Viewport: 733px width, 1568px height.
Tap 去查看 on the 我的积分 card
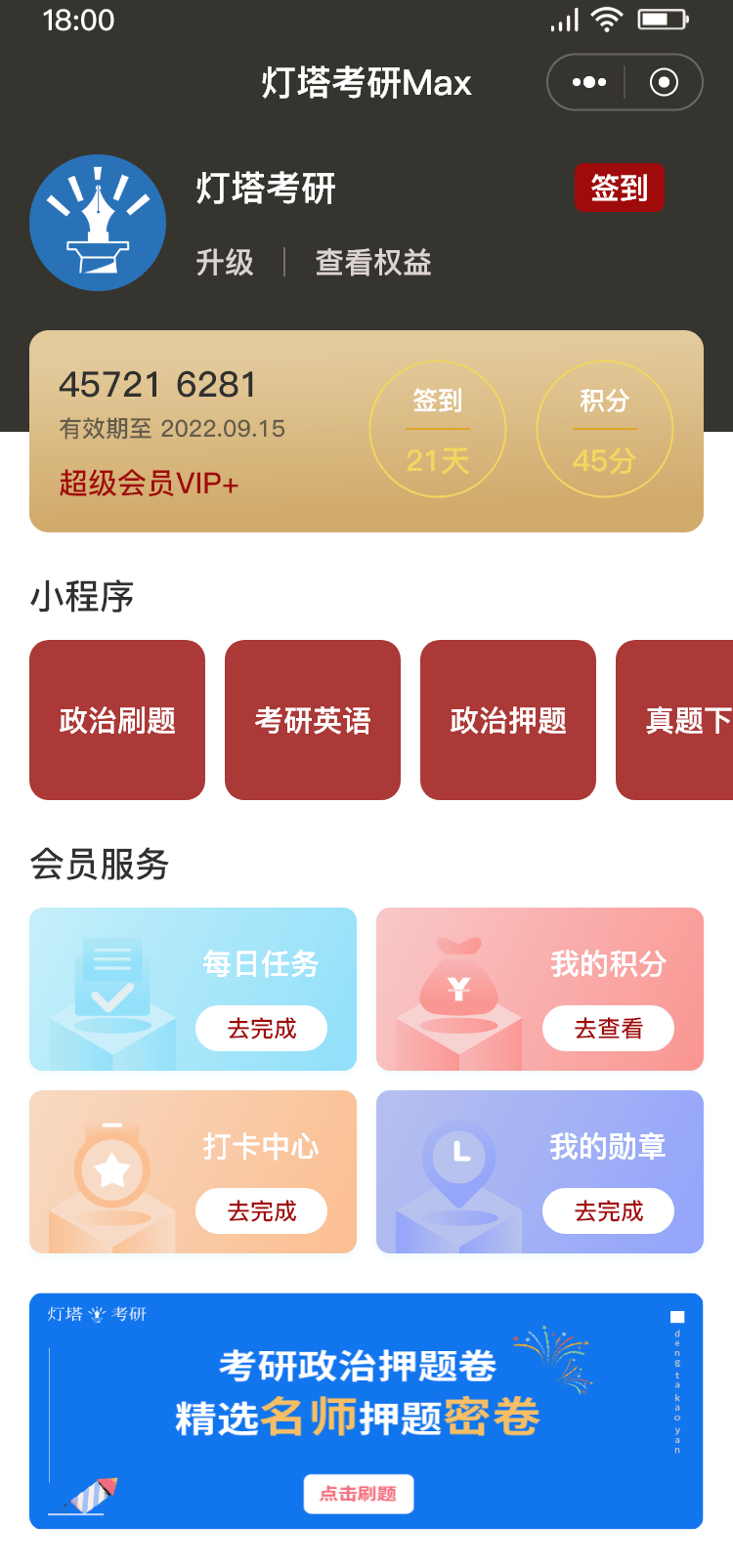pyautogui.click(x=608, y=1029)
